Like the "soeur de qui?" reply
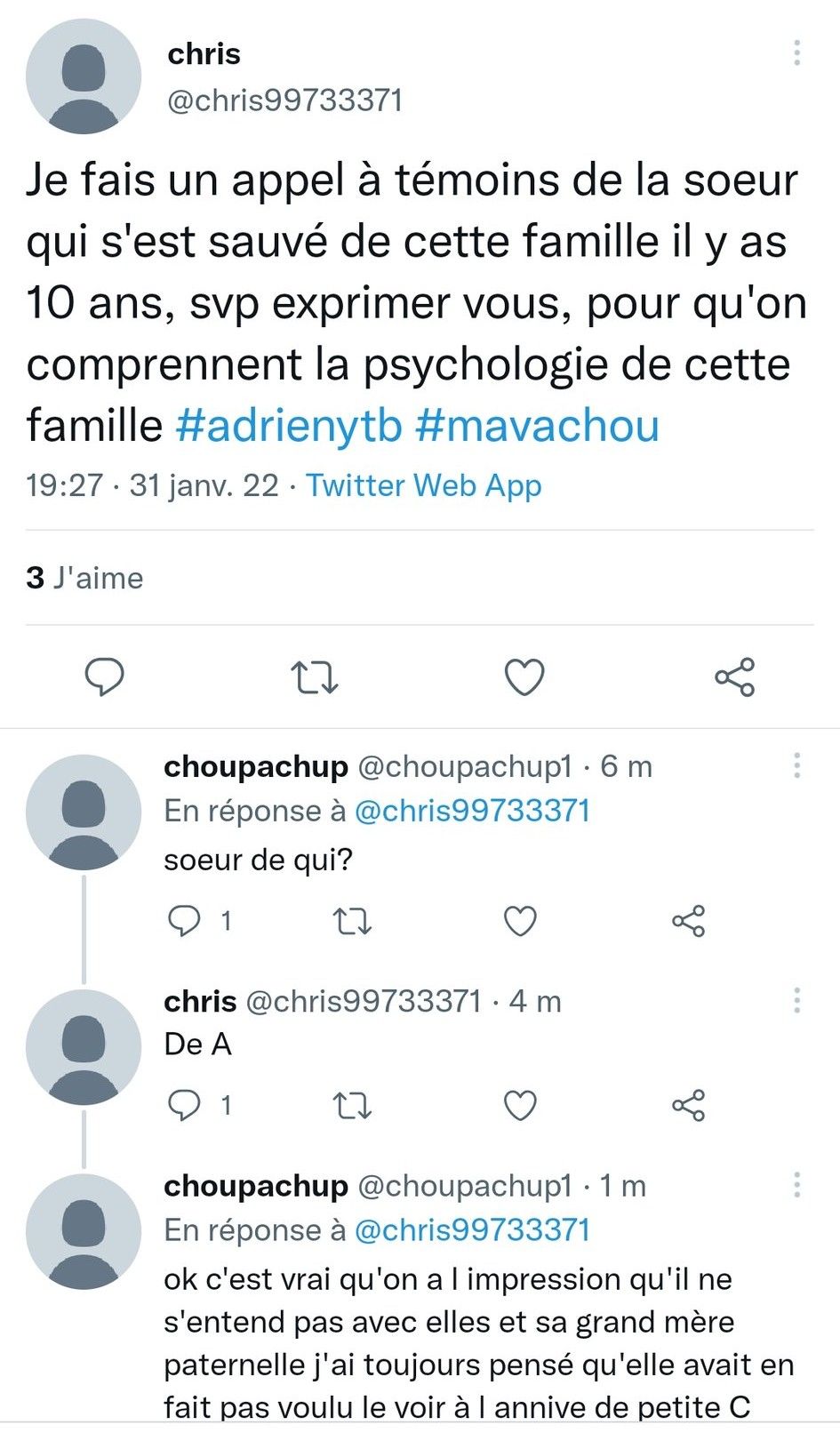Screen dimensions: 840x1441 click(x=520, y=921)
